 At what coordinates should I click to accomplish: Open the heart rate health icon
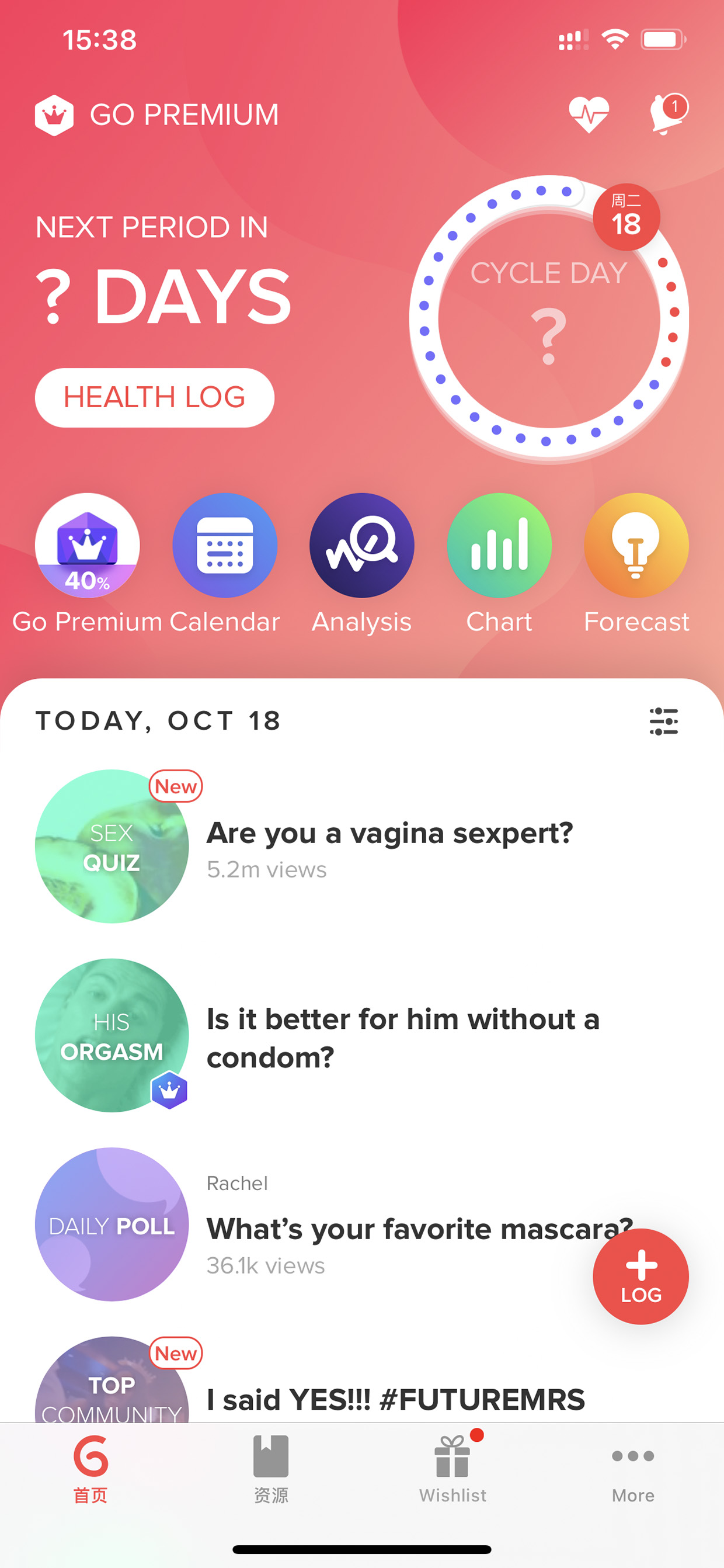point(589,115)
